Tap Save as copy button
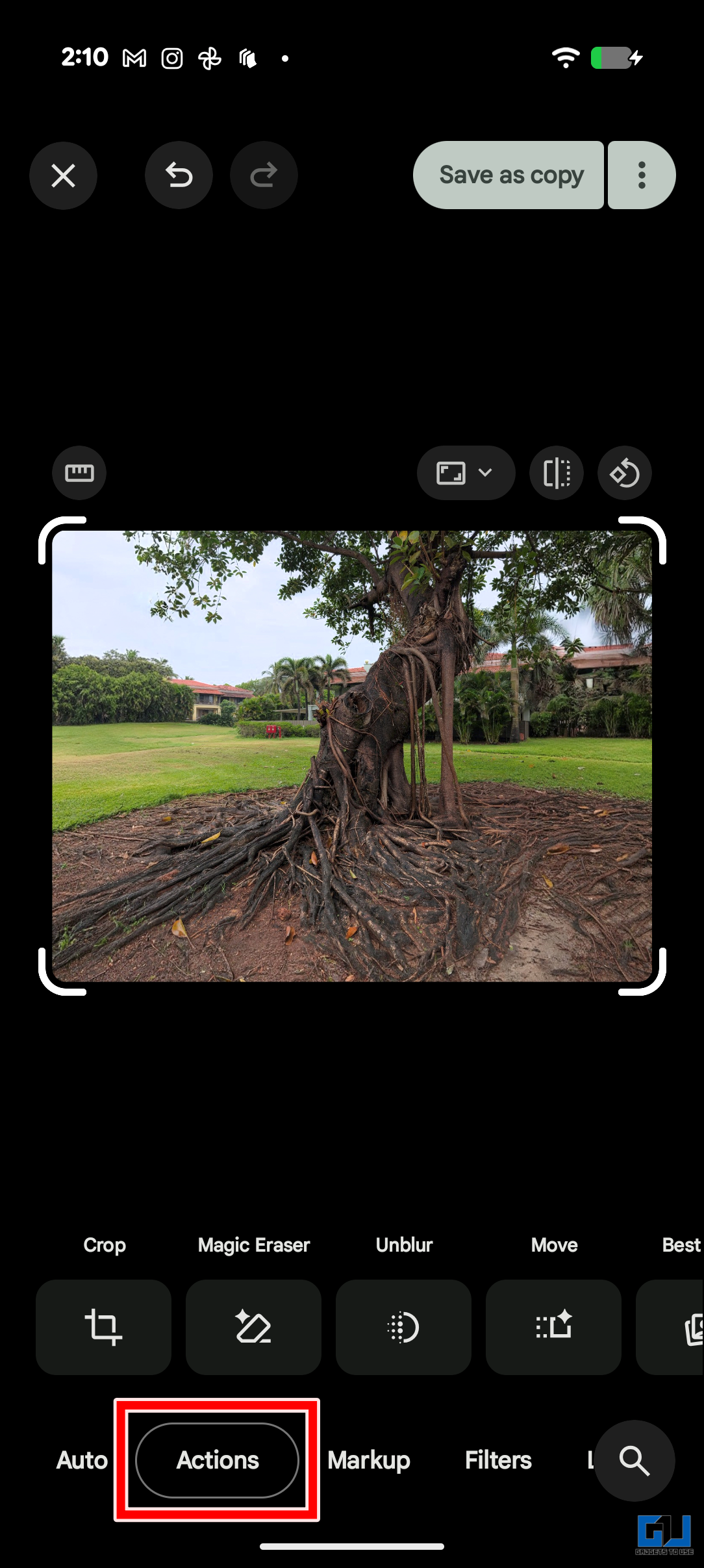The image size is (704, 1568). (x=509, y=175)
